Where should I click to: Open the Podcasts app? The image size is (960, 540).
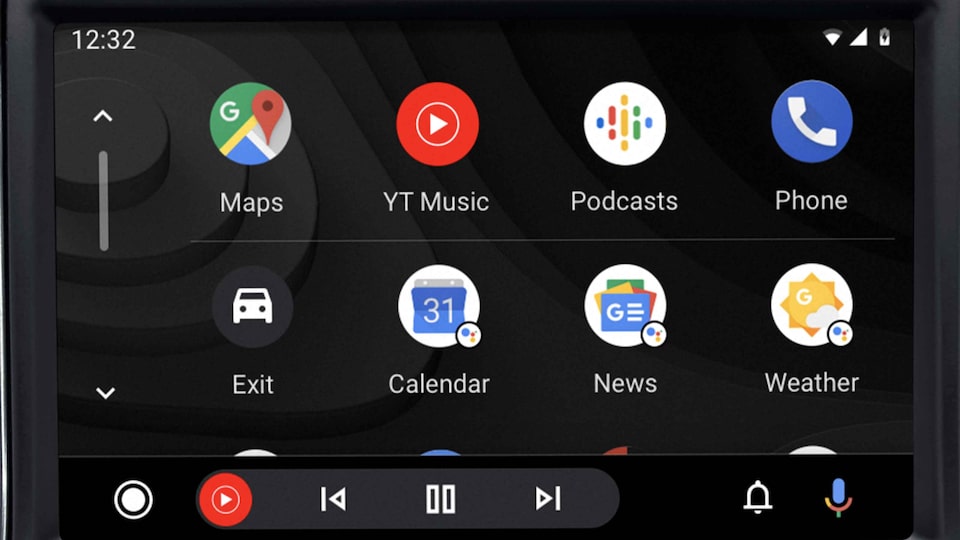tap(624, 123)
